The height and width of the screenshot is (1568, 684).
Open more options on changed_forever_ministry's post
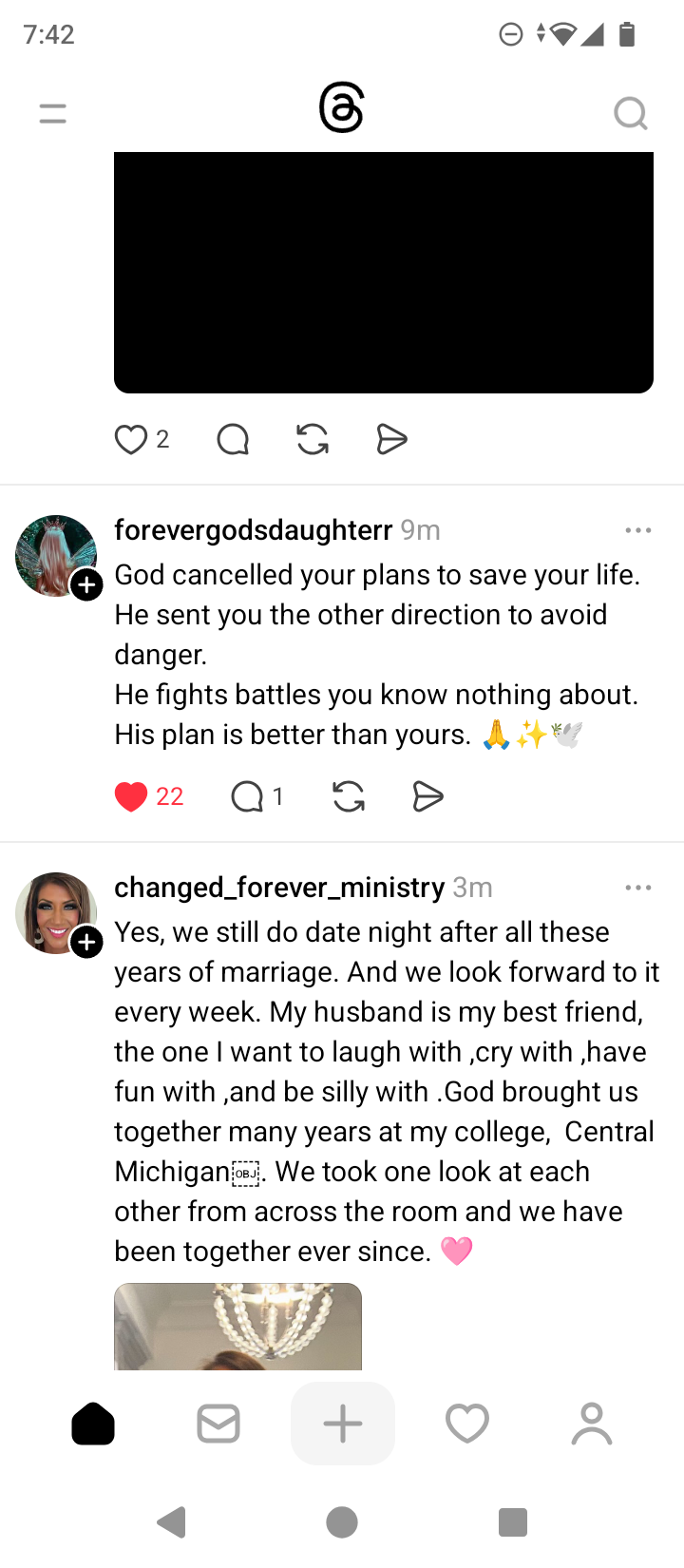pos(637,888)
